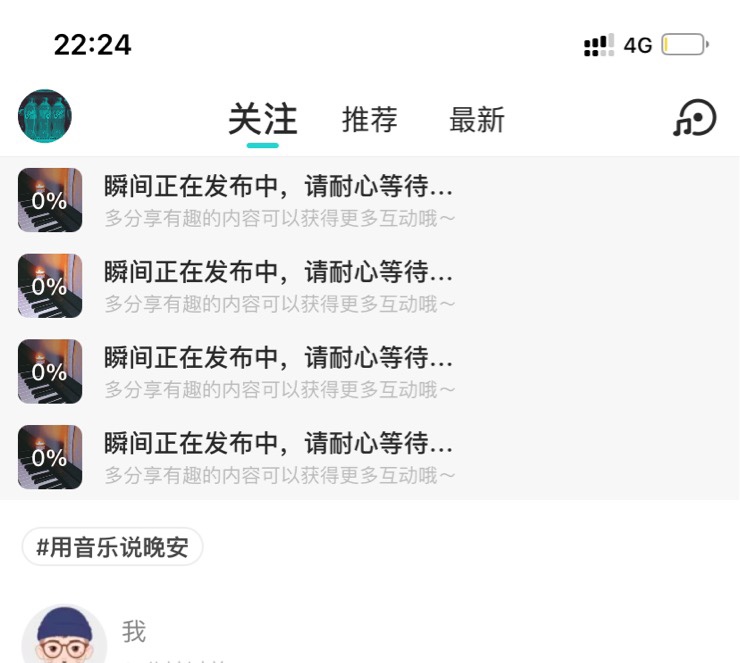This screenshot has height=663, width=740.
Task: Open my profile avatar in top bar
Action: point(45,117)
